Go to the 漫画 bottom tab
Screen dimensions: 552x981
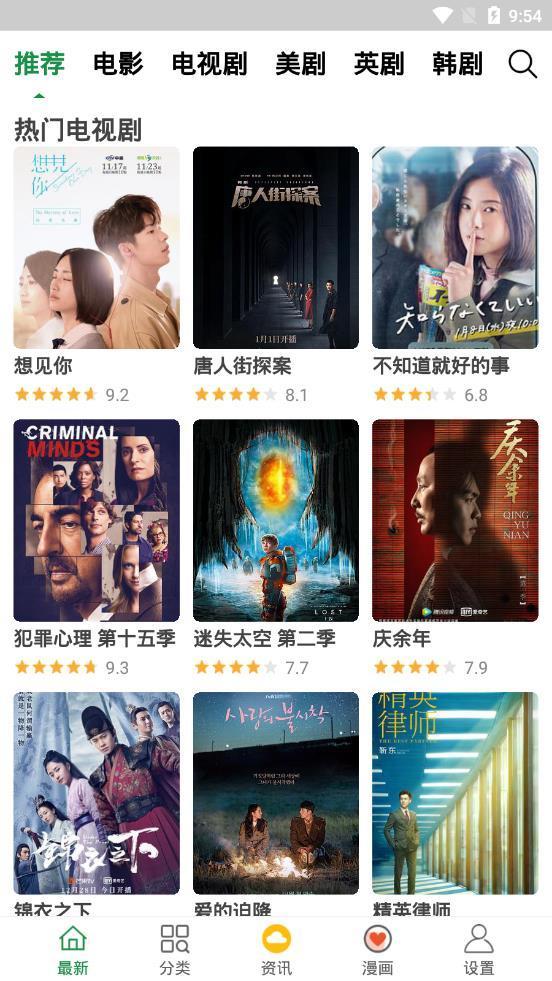click(377, 950)
